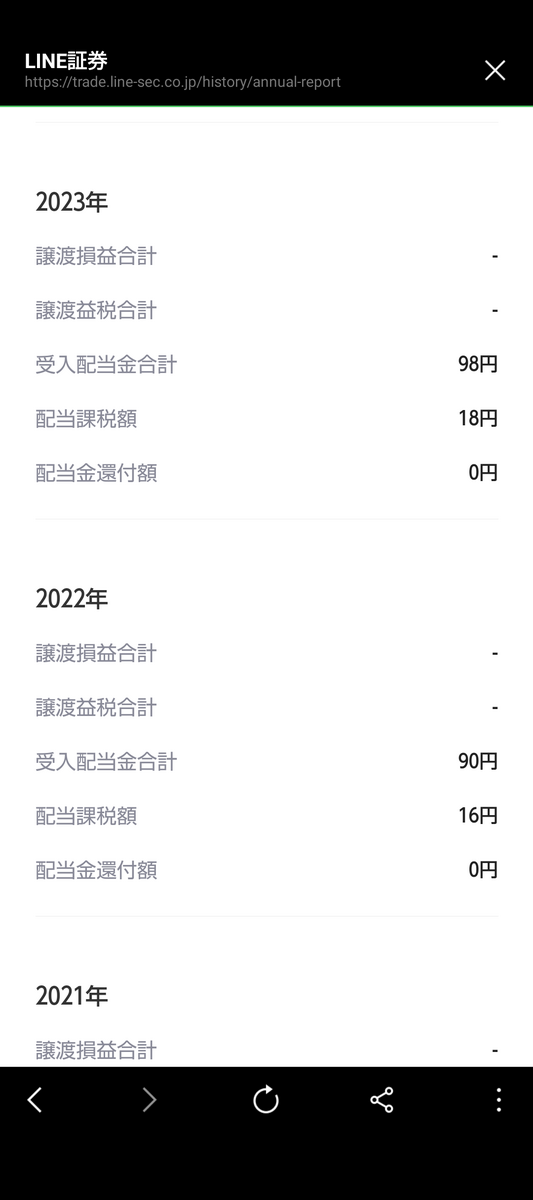The height and width of the screenshot is (1200, 533).
Task: Share this page
Action: pos(382,1100)
